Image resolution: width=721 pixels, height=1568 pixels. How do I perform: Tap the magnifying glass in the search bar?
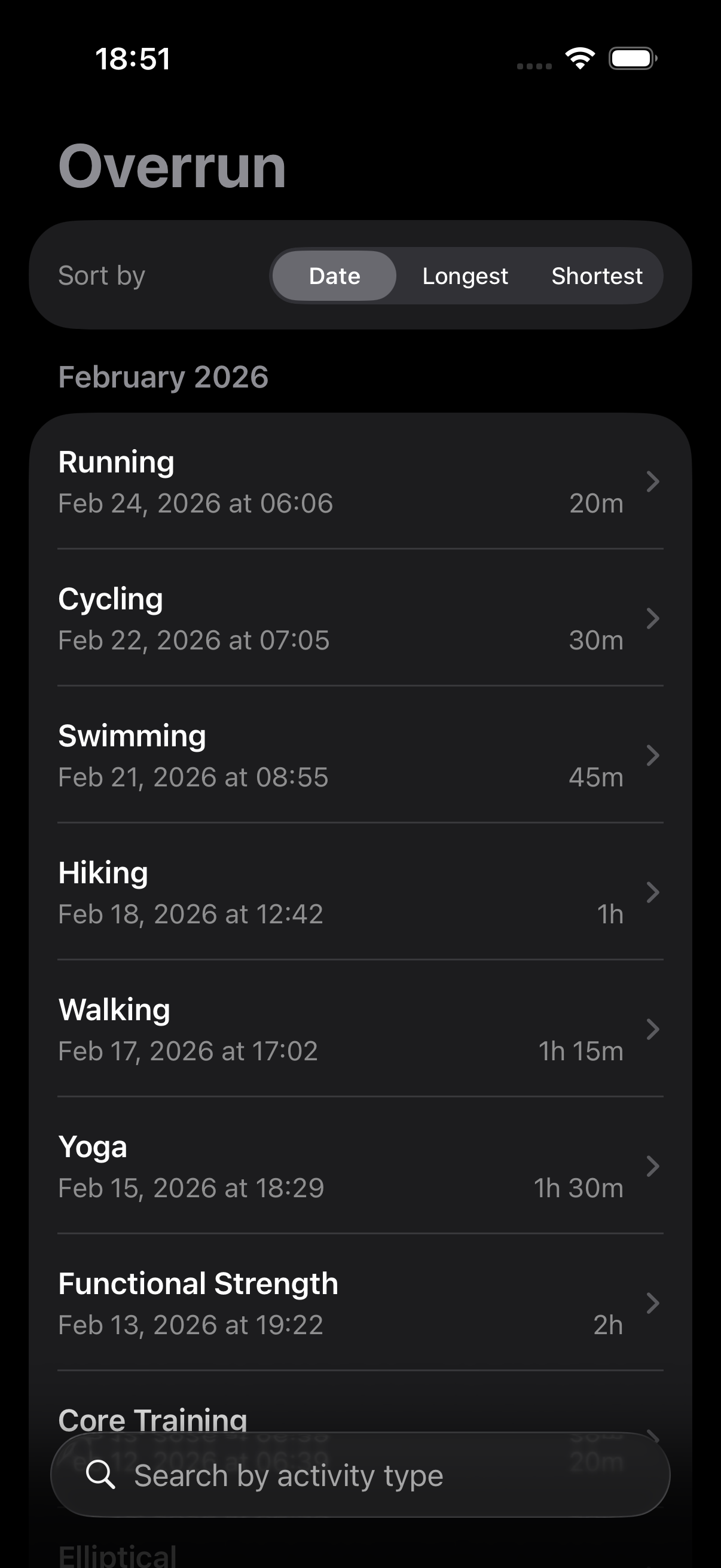pyautogui.click(x=101, y=1474)
